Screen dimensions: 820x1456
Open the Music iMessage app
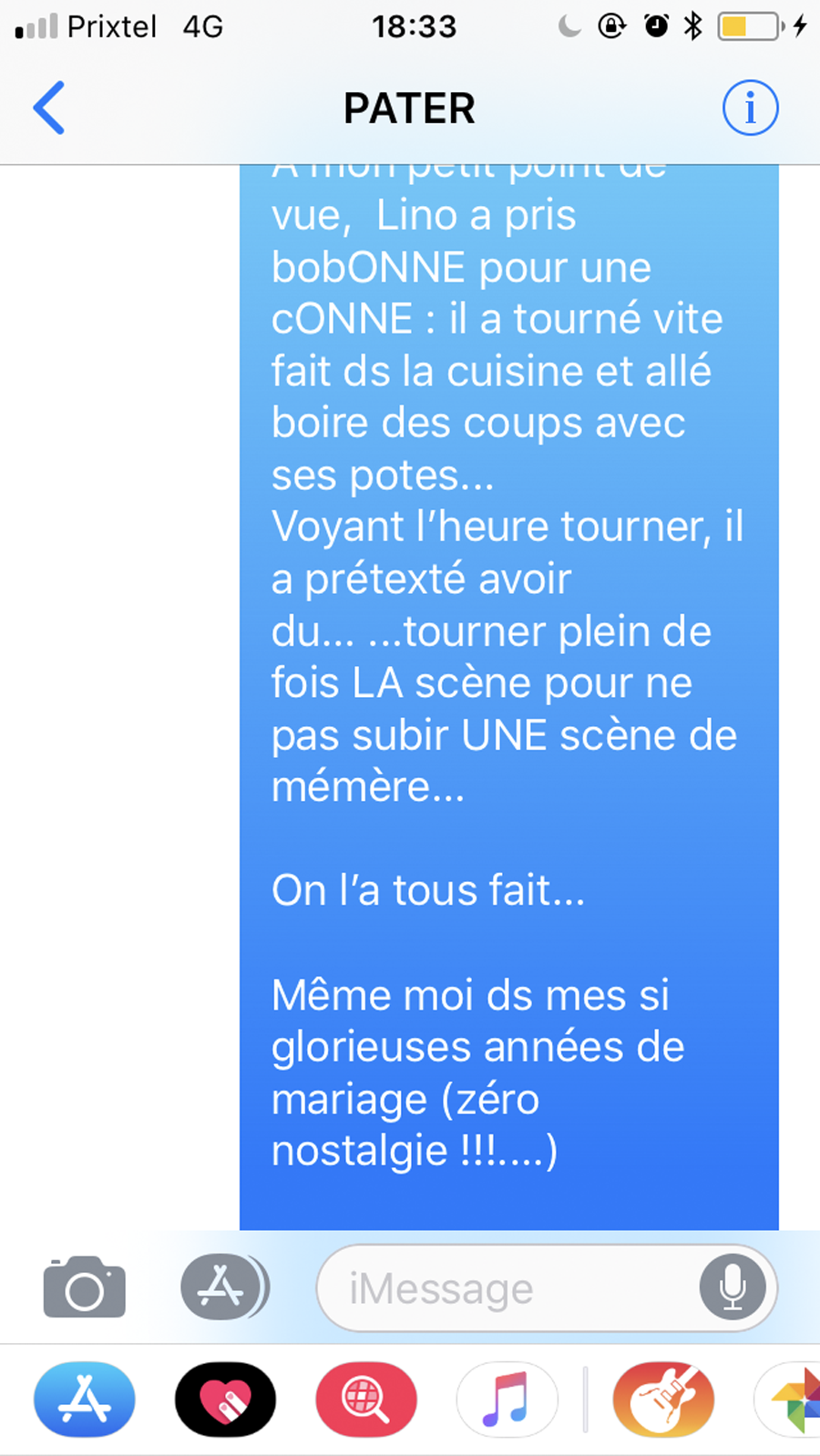(507, 1400)
